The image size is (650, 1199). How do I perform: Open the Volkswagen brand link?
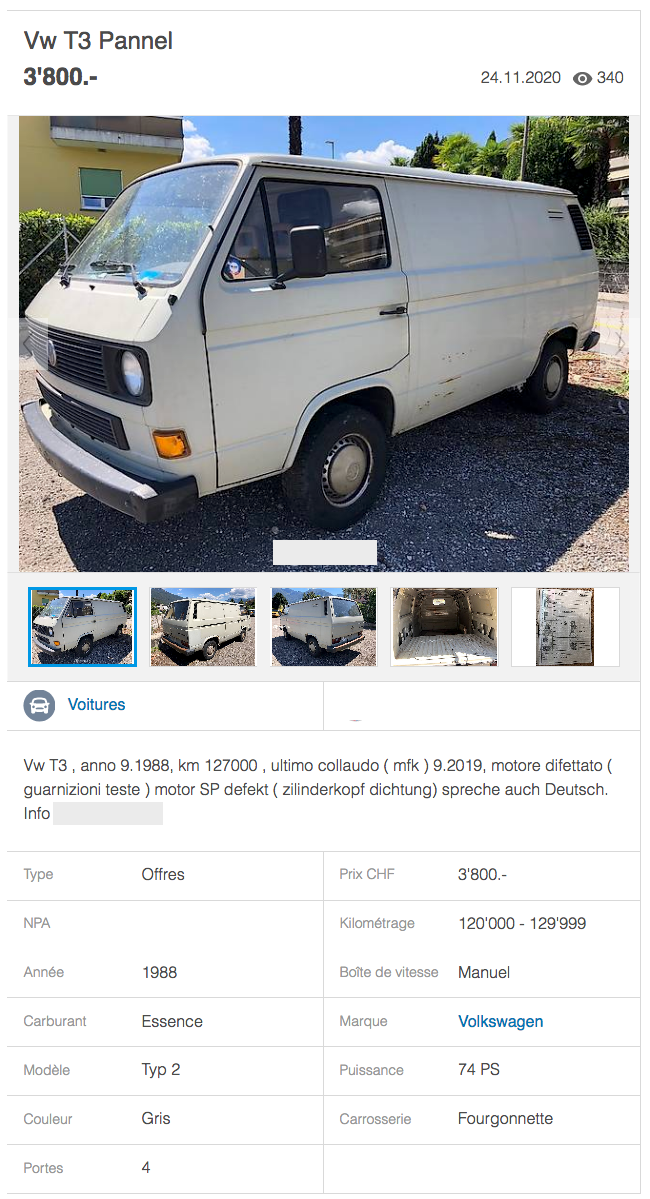500,1021
